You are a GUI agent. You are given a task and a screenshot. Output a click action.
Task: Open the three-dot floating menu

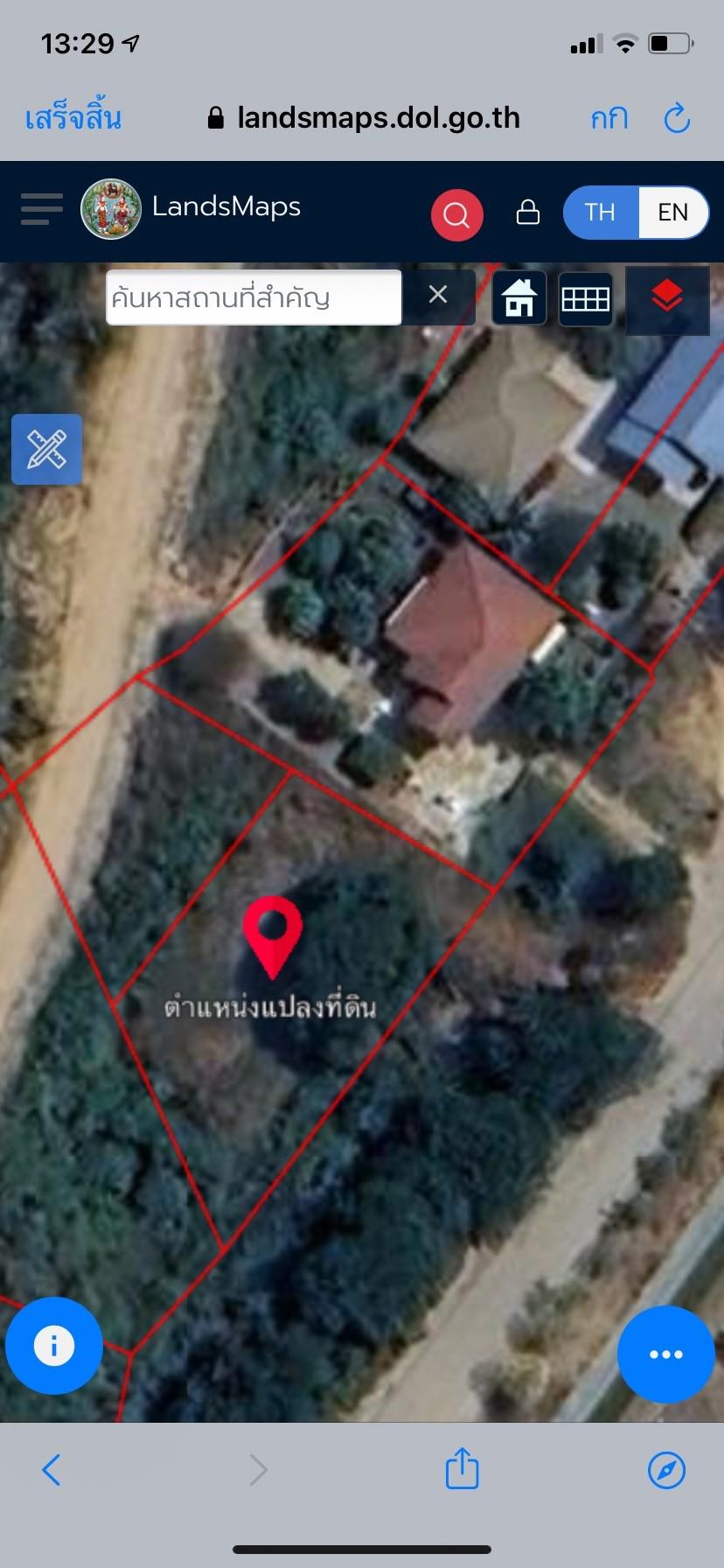pyautogui.click(x=666, y=1354)
